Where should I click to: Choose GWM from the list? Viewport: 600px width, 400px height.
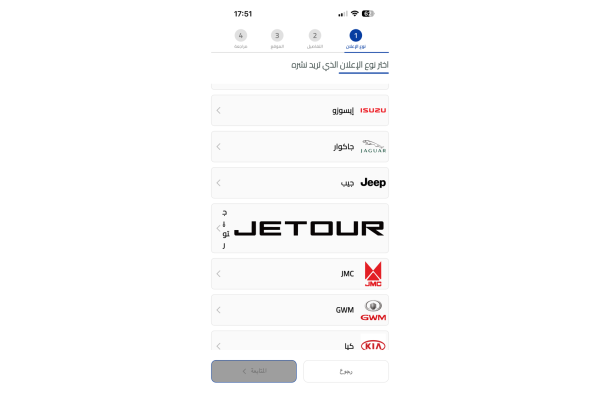pos(300,310)
